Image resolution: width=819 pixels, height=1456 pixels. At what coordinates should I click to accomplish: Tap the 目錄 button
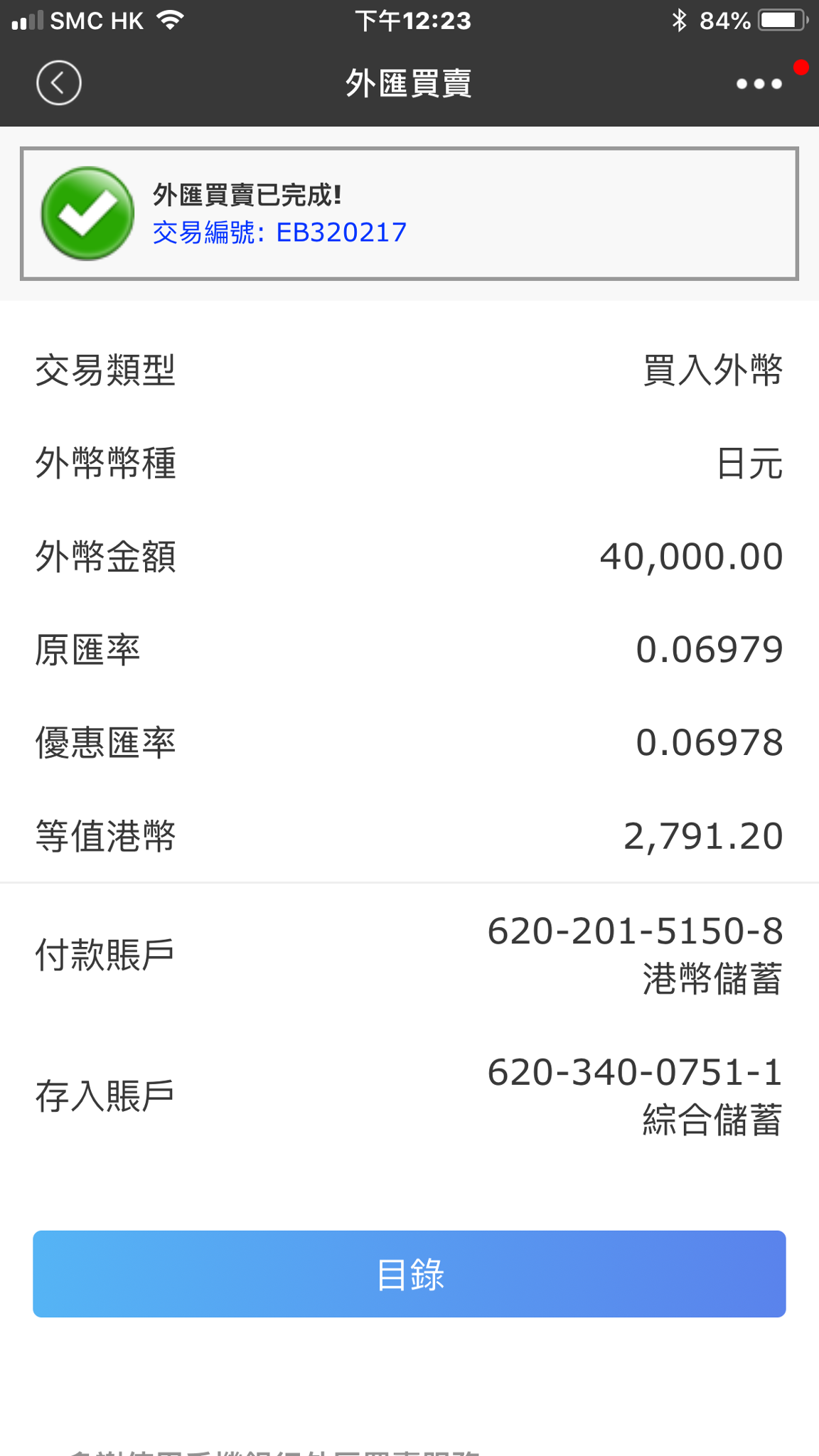point(409,1274)
